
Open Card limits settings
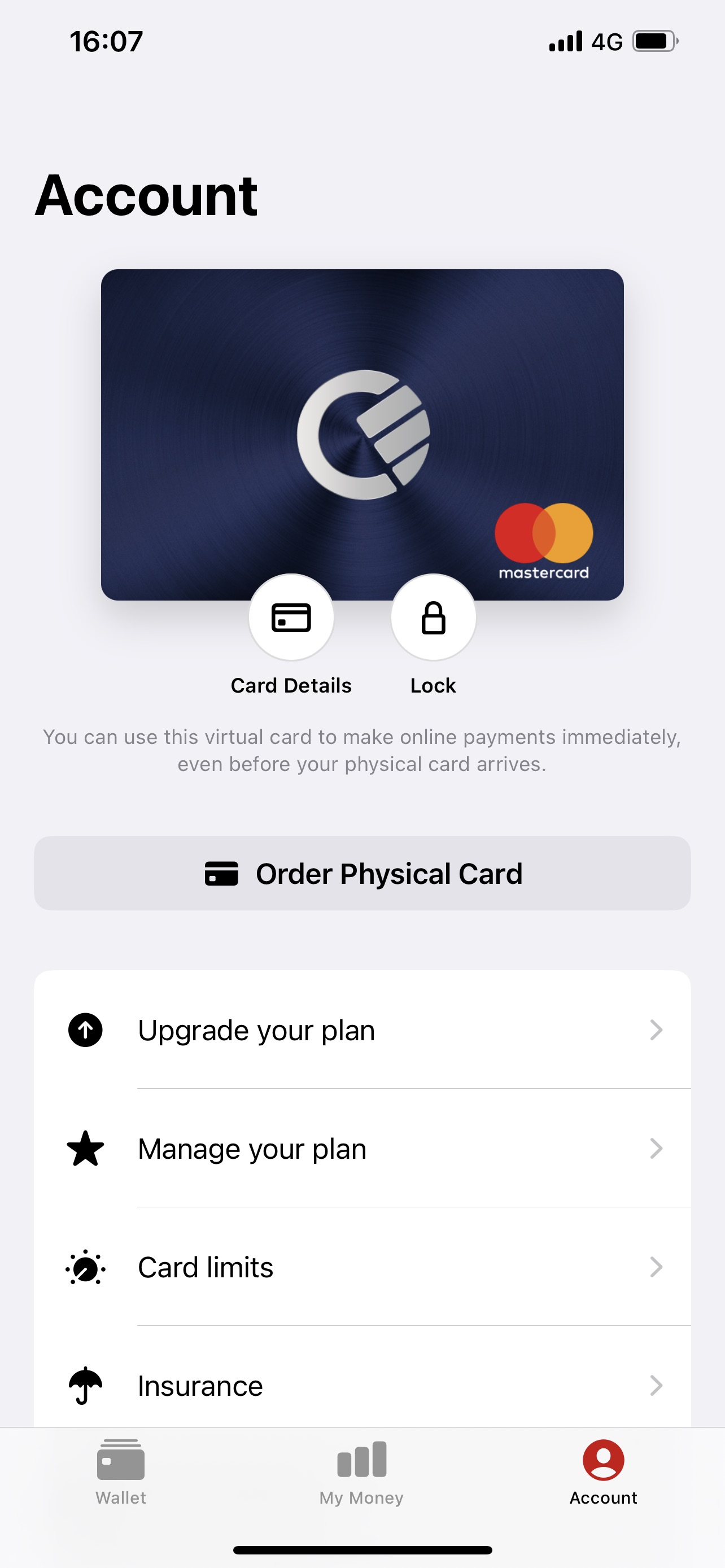(362, 1267)
